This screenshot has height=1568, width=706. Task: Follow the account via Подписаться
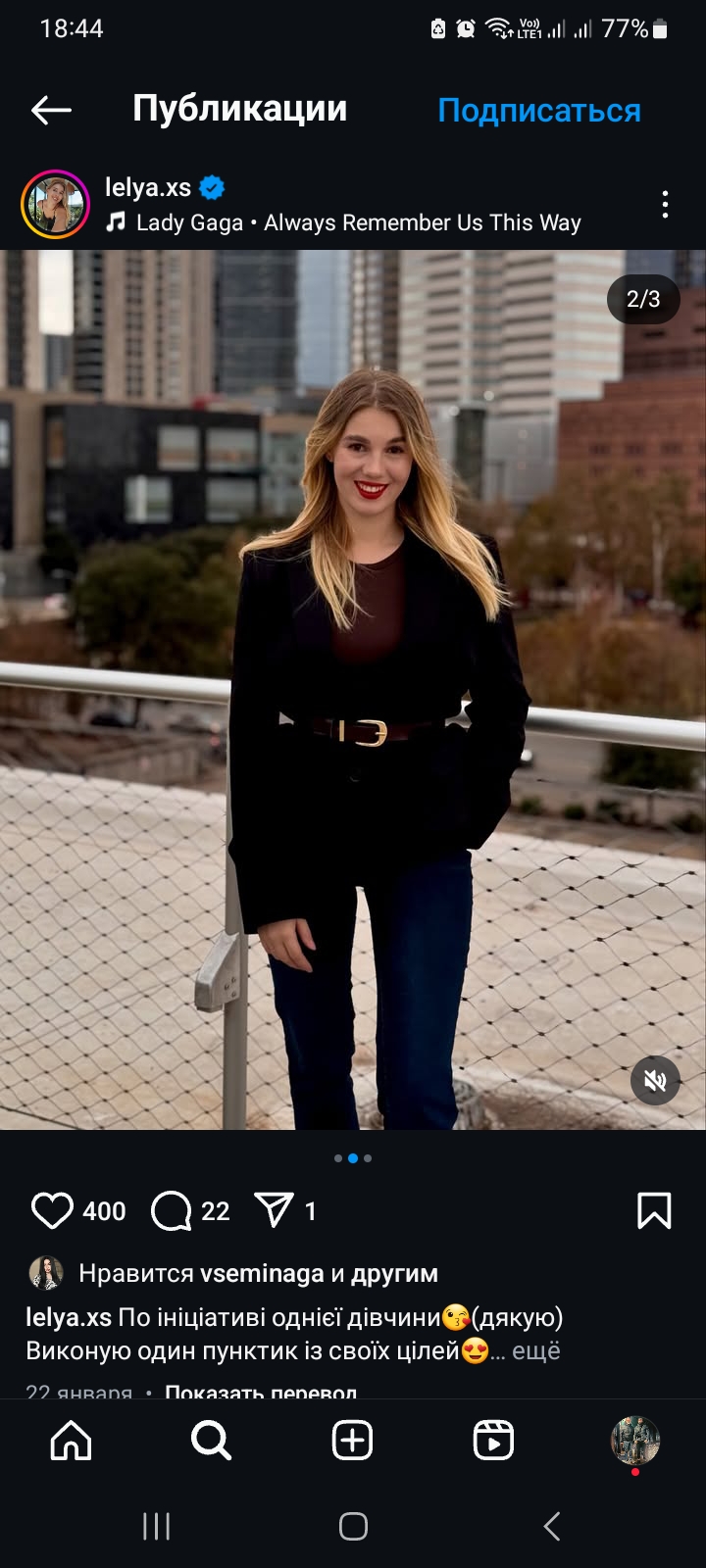pyautogui.click(x=539, y=111)
